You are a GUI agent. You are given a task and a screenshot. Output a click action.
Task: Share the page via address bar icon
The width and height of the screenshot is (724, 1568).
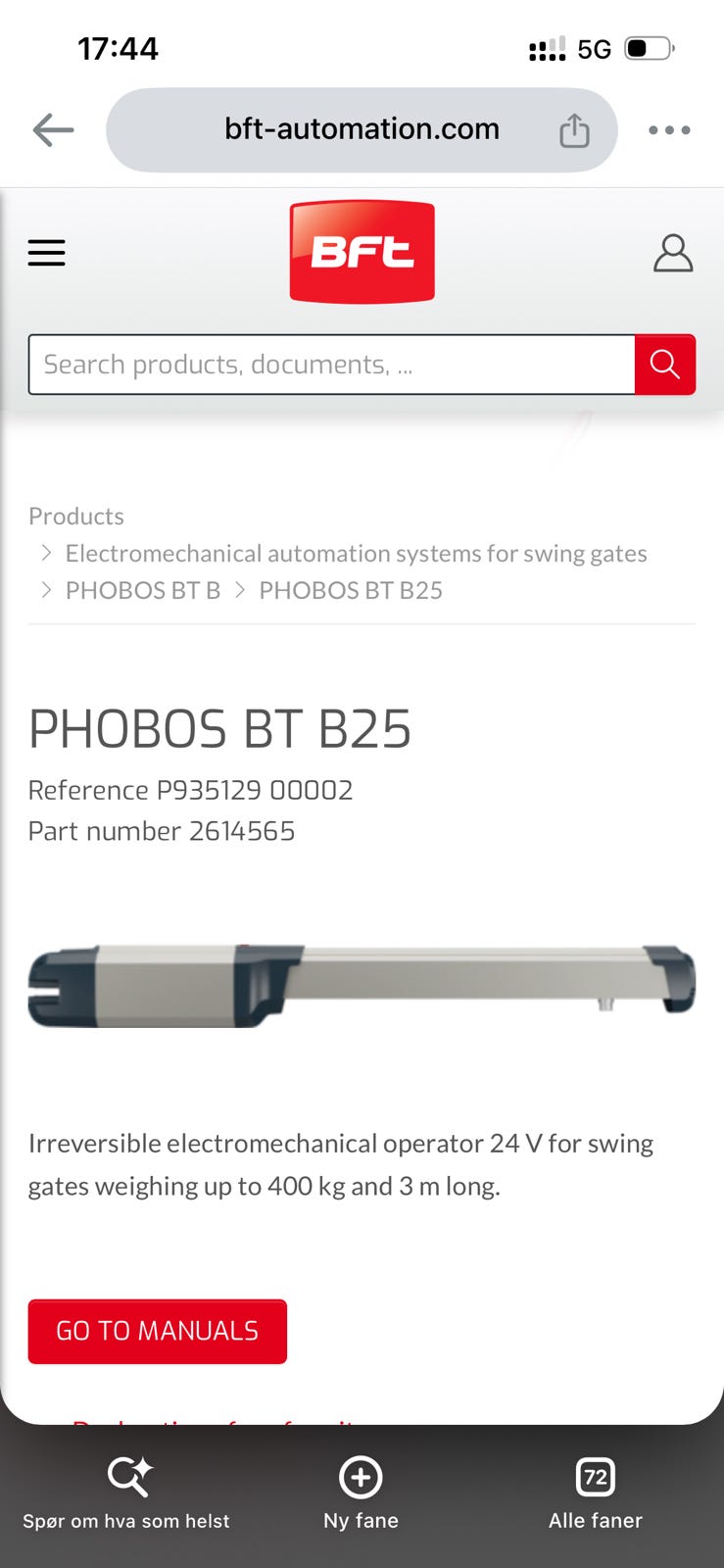pos(574,129)
